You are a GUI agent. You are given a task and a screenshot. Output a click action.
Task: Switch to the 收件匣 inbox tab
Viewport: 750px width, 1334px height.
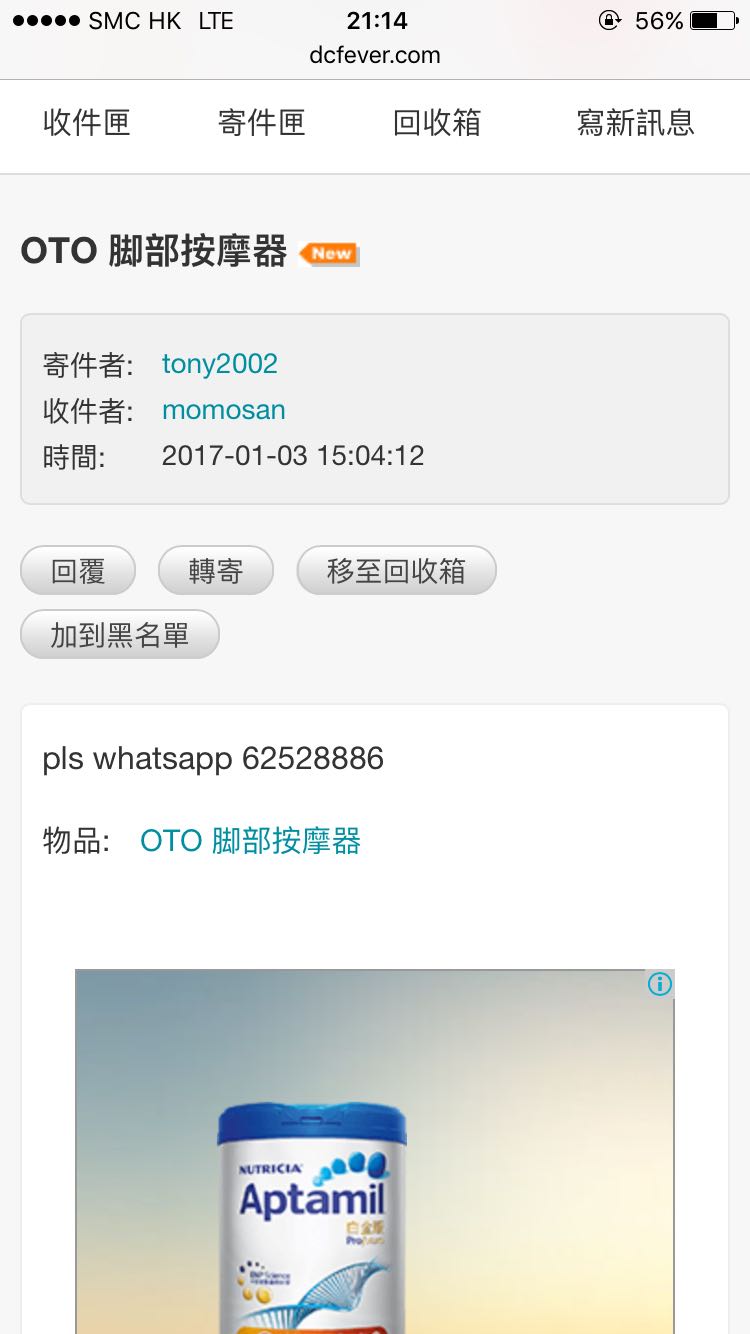[87, 124]
